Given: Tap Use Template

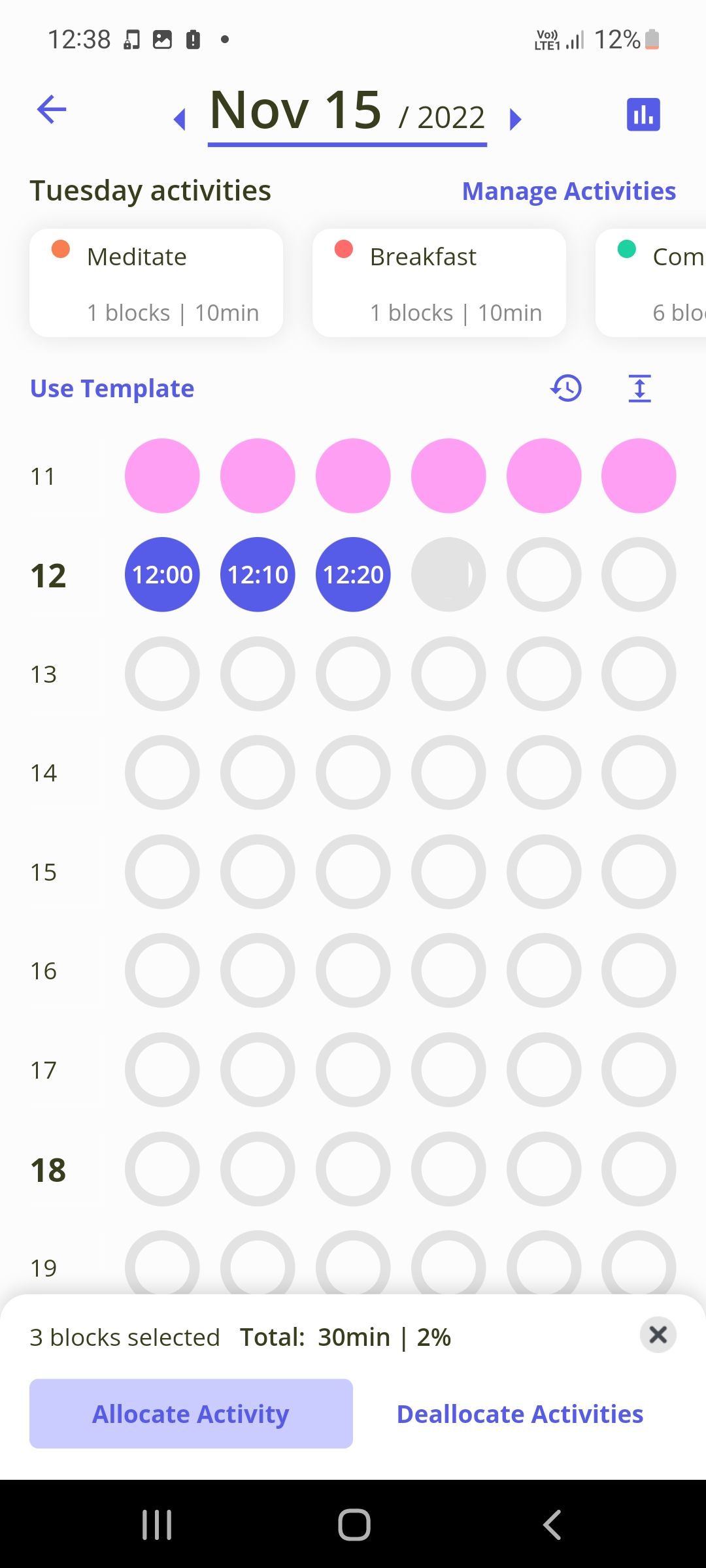Looking at the screenshot, I should coord(112,389).
